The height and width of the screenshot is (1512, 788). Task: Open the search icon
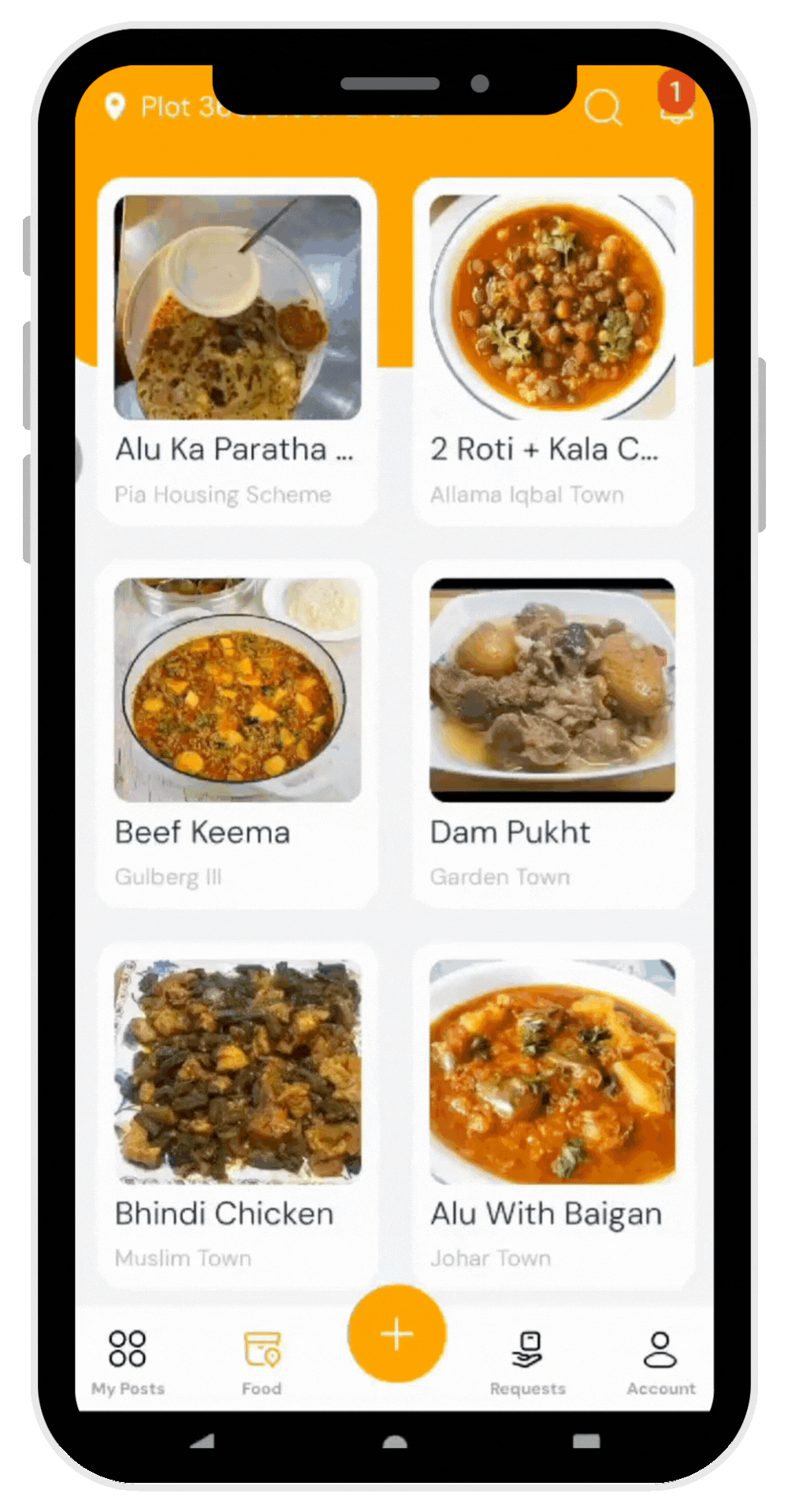(x=603, y=107)
